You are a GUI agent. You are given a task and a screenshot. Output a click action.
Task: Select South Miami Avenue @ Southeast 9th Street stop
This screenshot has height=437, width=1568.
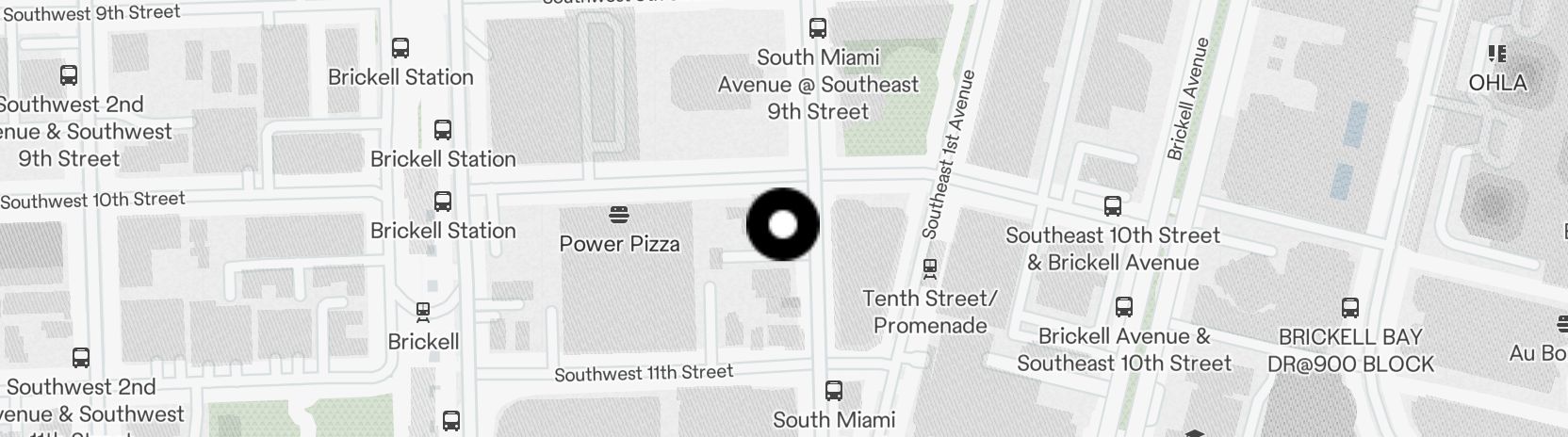point(818,28)
